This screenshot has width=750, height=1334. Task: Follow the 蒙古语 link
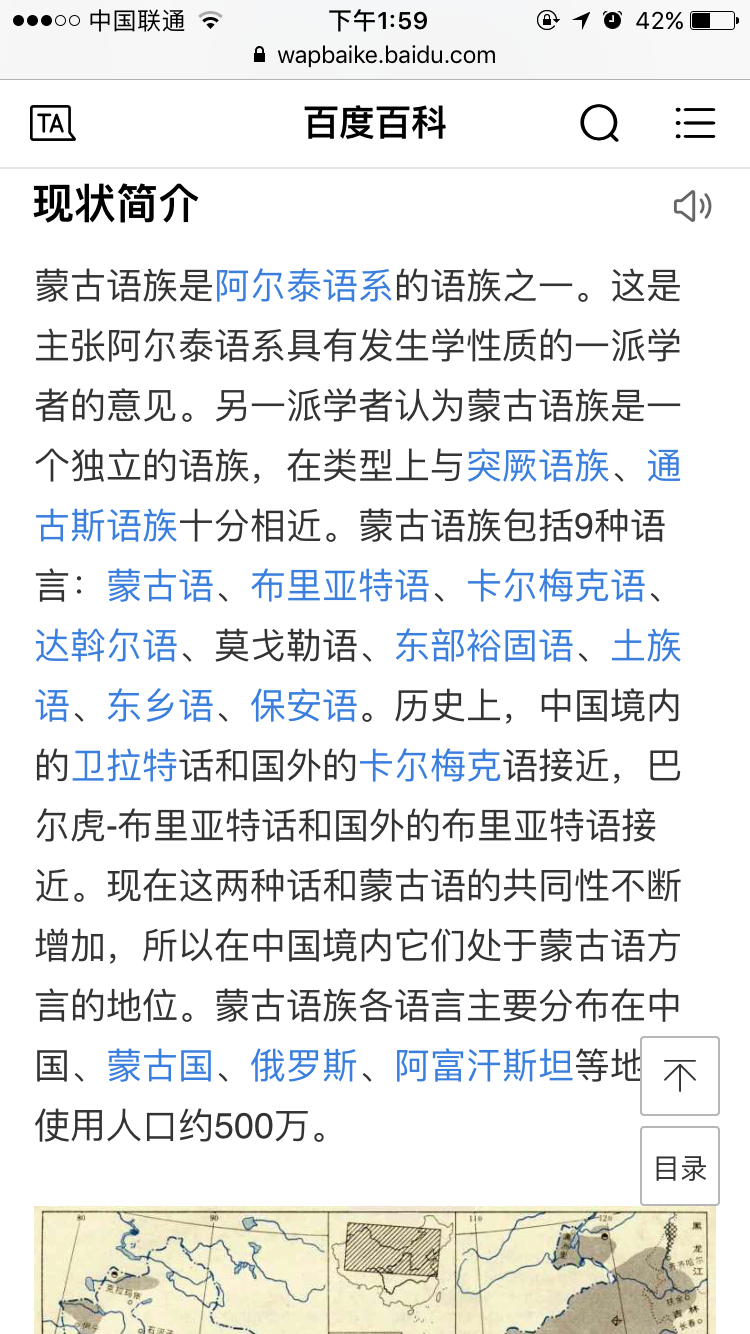[x=160, y=586]
